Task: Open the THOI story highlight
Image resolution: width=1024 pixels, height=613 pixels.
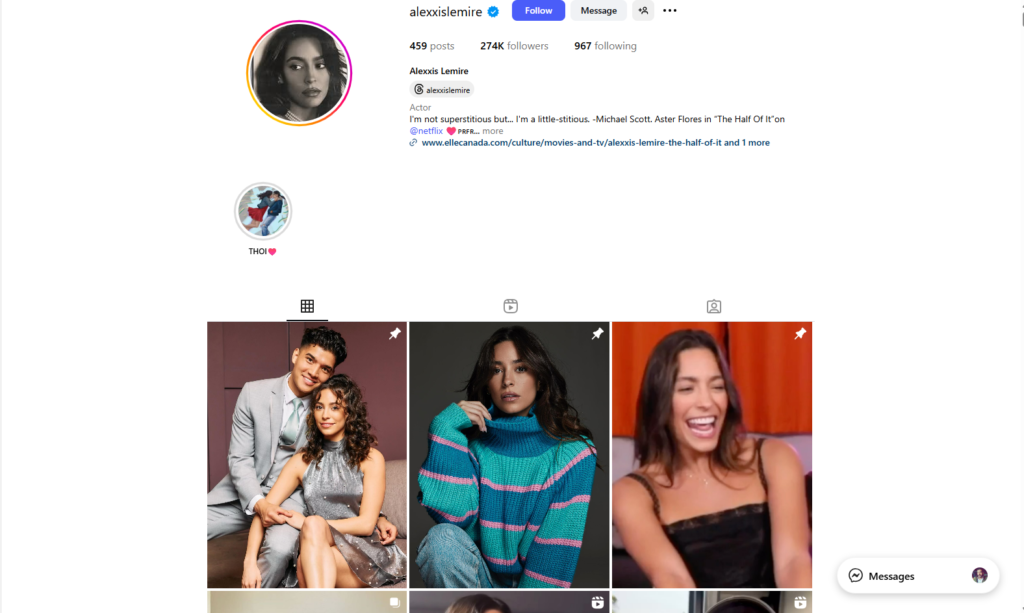Action: click(x=263, y=211)
